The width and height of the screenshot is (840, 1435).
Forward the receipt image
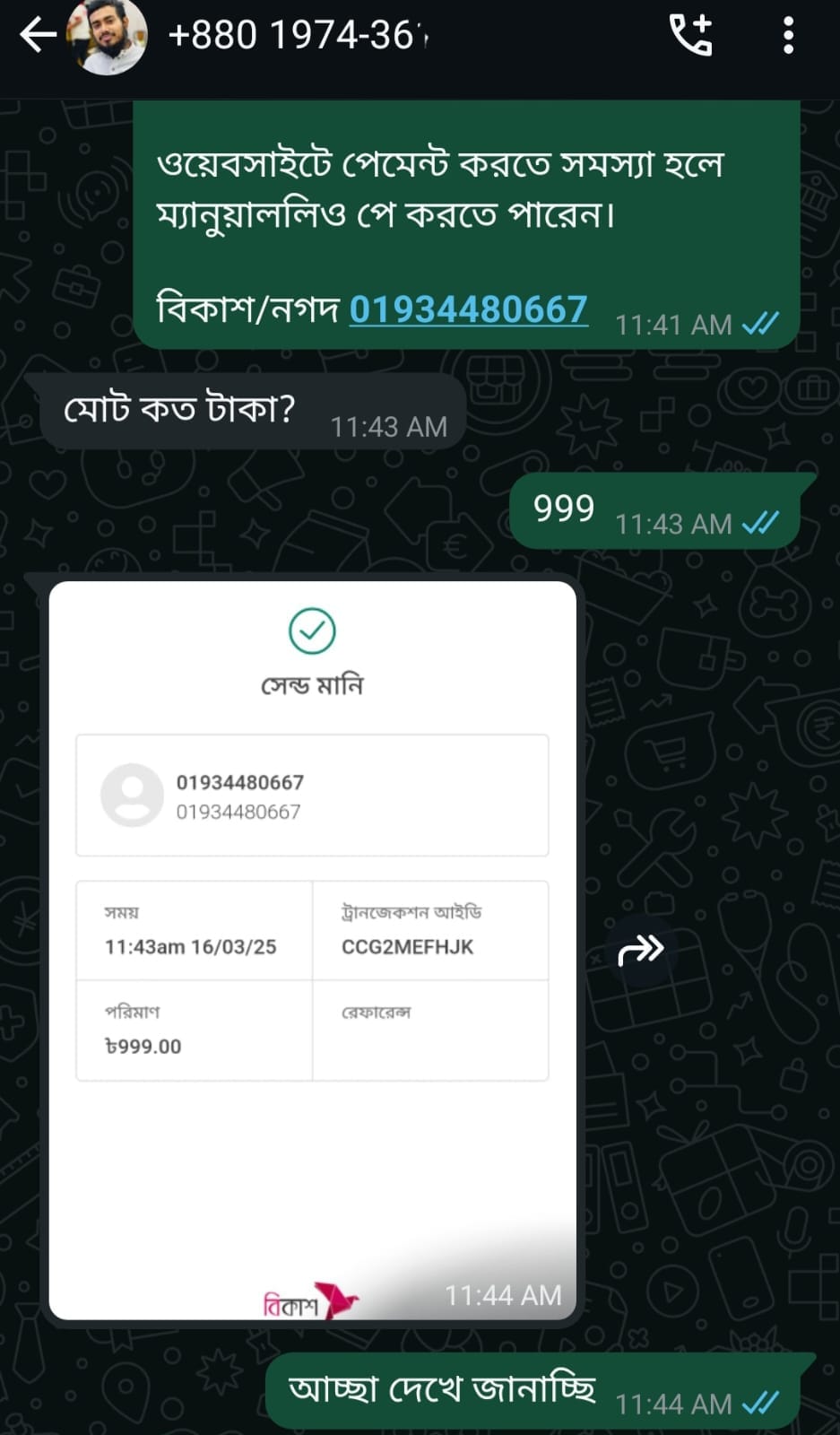641,950
